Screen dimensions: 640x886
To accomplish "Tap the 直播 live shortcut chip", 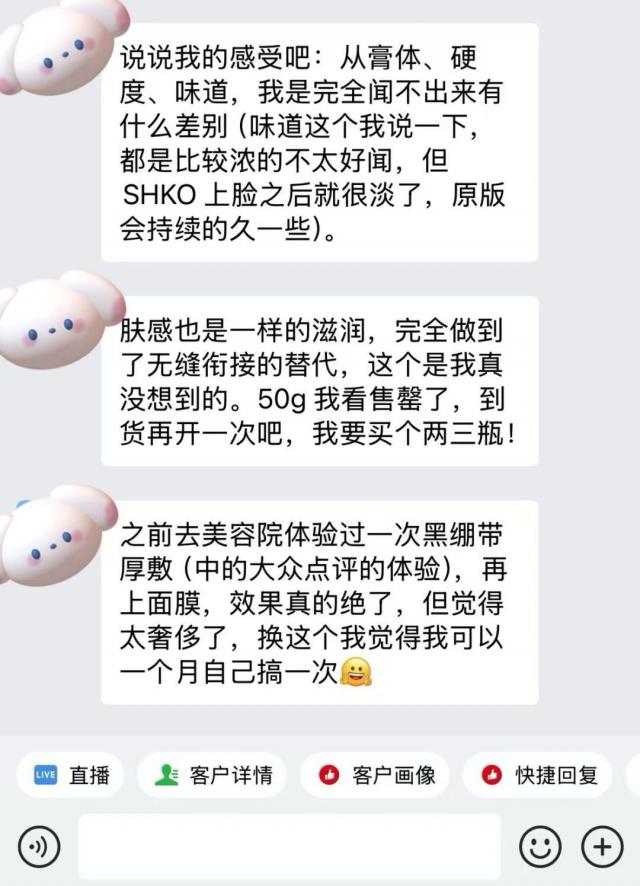I will [68, 774].
